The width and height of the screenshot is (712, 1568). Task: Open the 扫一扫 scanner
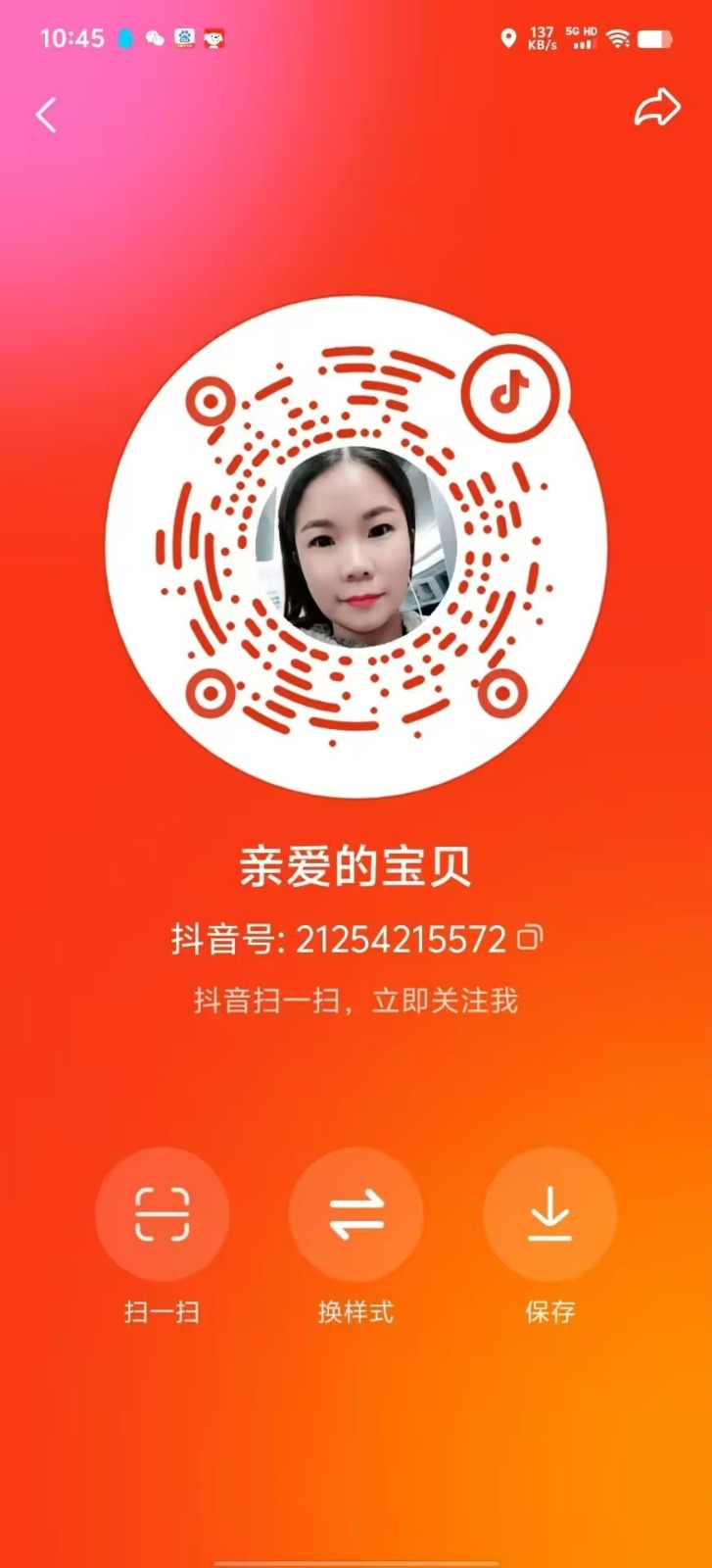(x=162, y=1213)
